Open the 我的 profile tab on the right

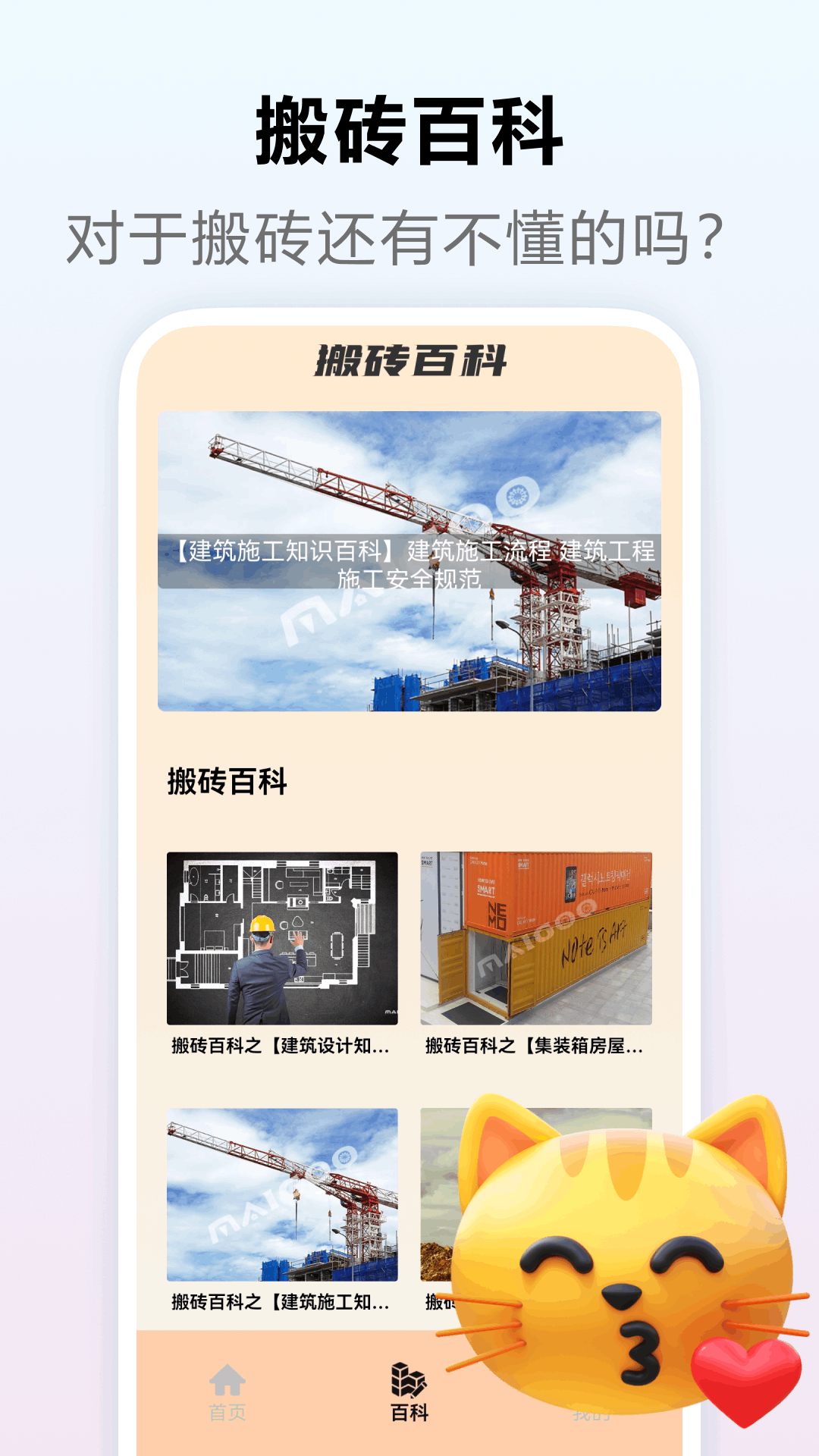(x=591, y=1410)
